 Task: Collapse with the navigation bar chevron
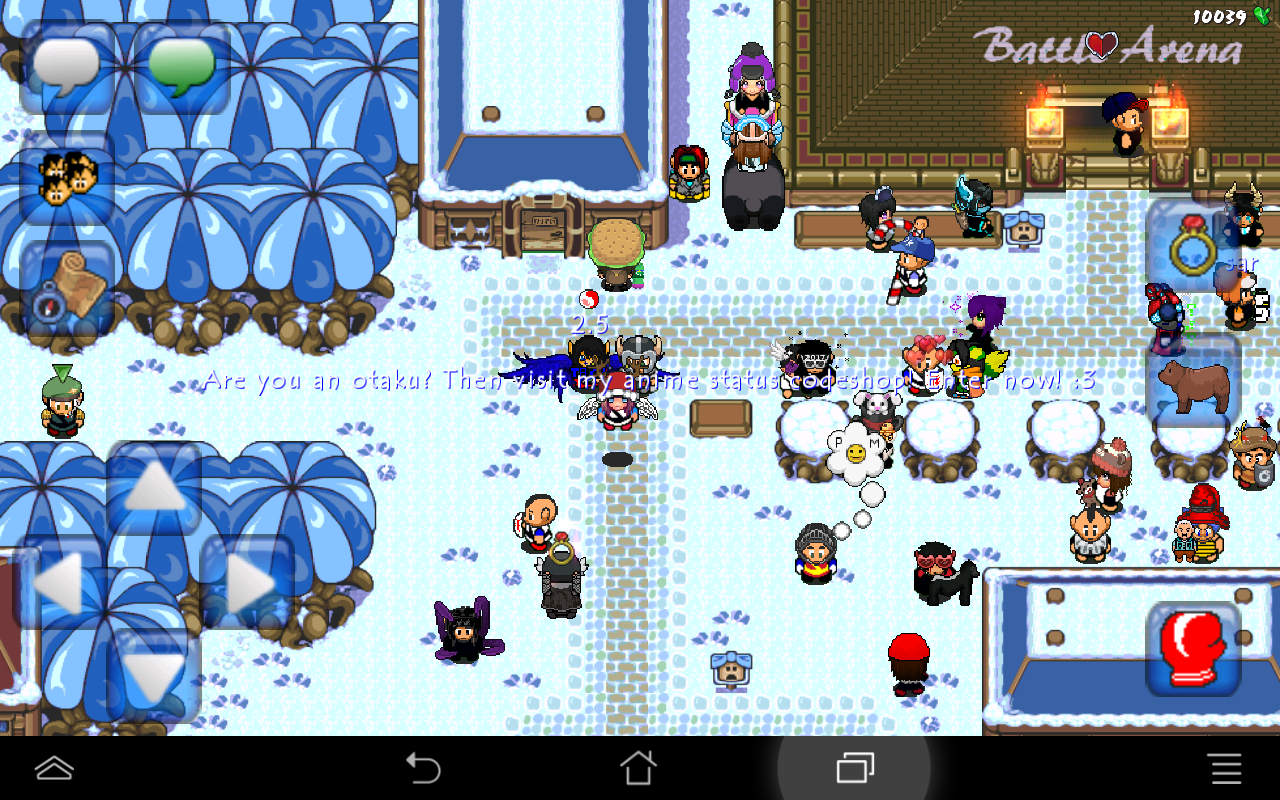coord(54,768)
